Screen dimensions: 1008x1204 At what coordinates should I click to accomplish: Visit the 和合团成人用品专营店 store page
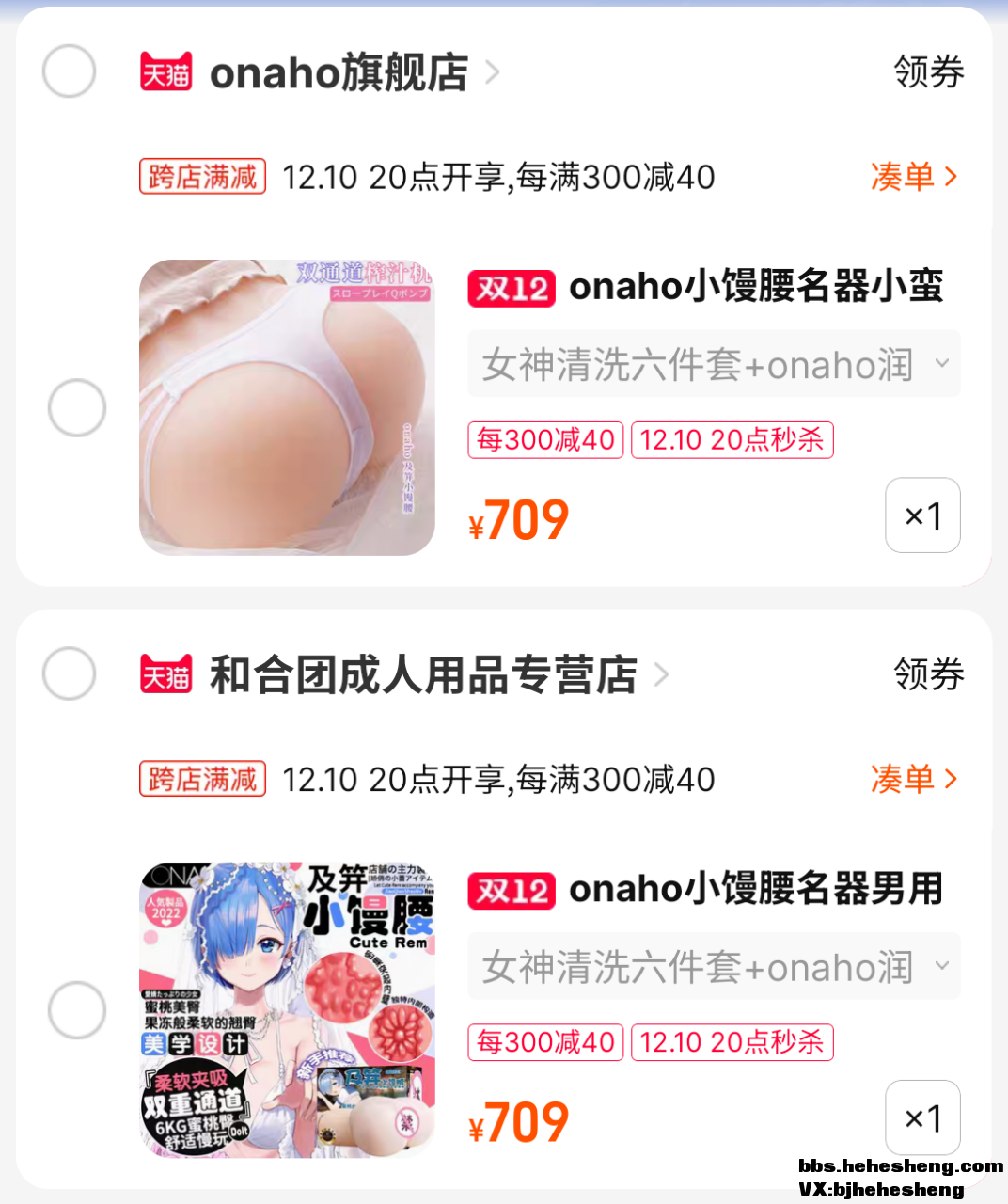pyautogui.click(x=423, y=674)
